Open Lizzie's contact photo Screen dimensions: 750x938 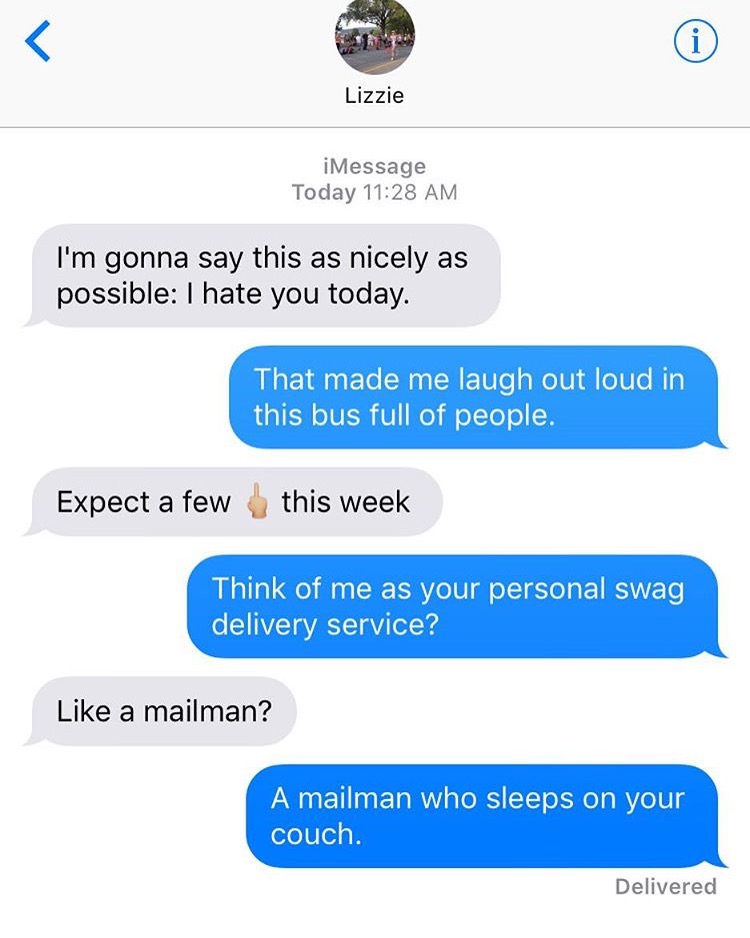[374, 38]
